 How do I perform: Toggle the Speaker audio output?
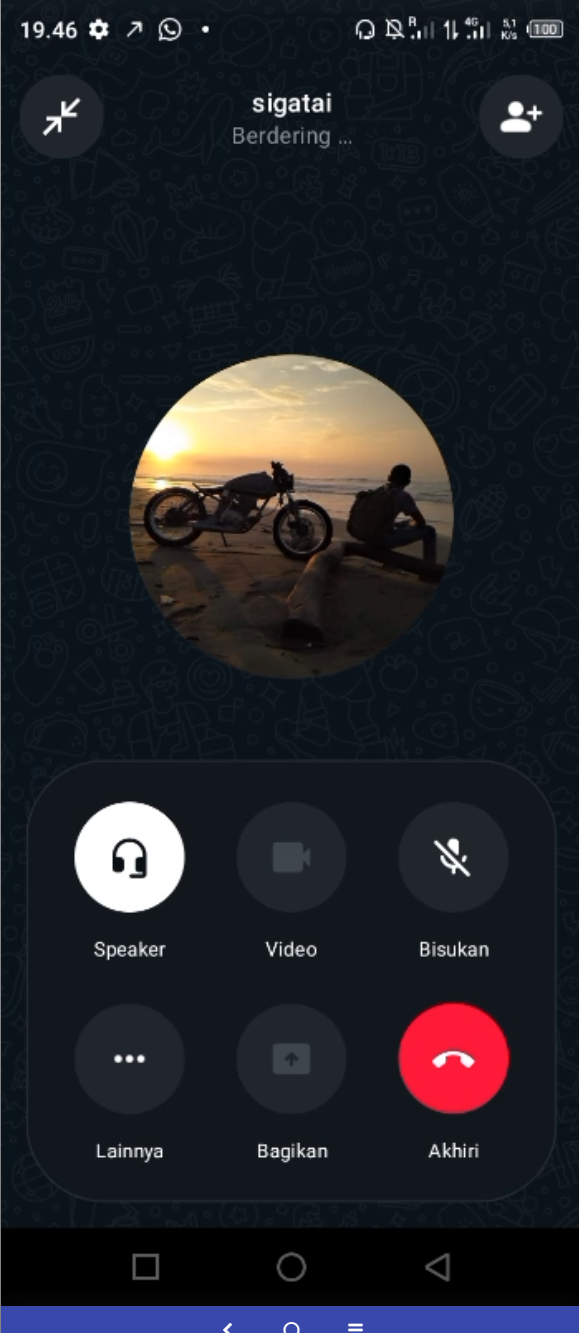click(130, 857)
